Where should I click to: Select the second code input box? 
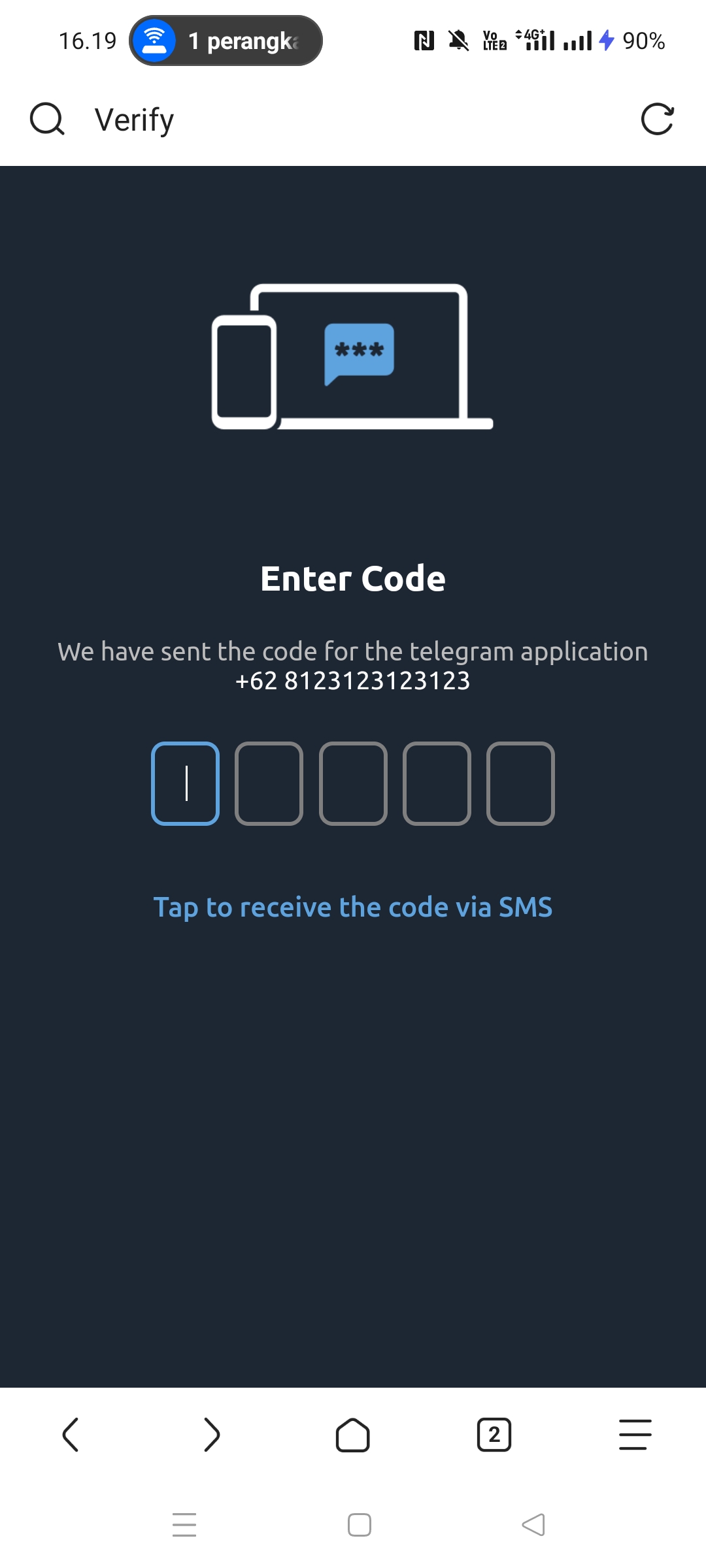(269, 783)
